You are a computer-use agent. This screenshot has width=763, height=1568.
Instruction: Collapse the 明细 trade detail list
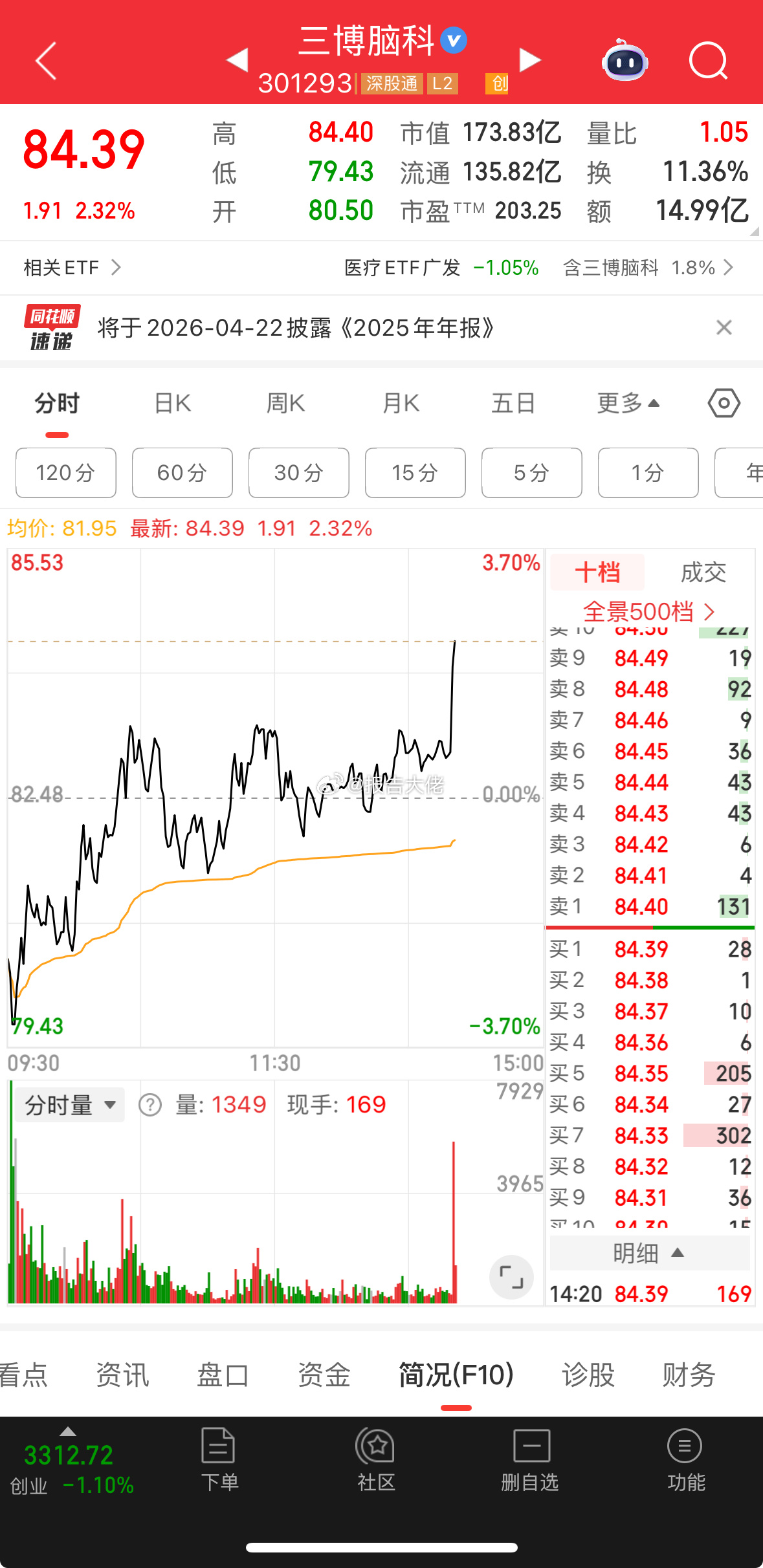pos(649,1253)
